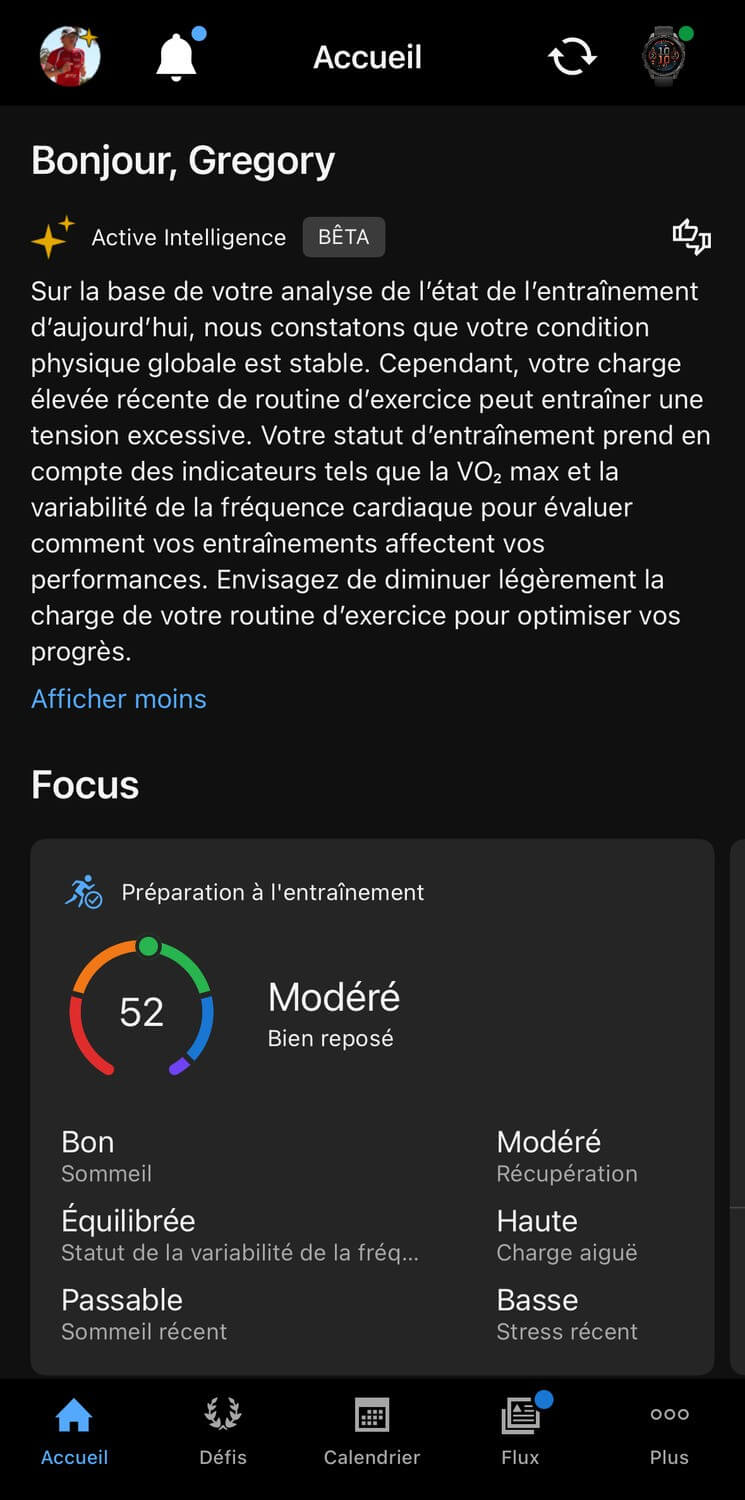
Task: Open the notifications bell
Action: (177, 56)
